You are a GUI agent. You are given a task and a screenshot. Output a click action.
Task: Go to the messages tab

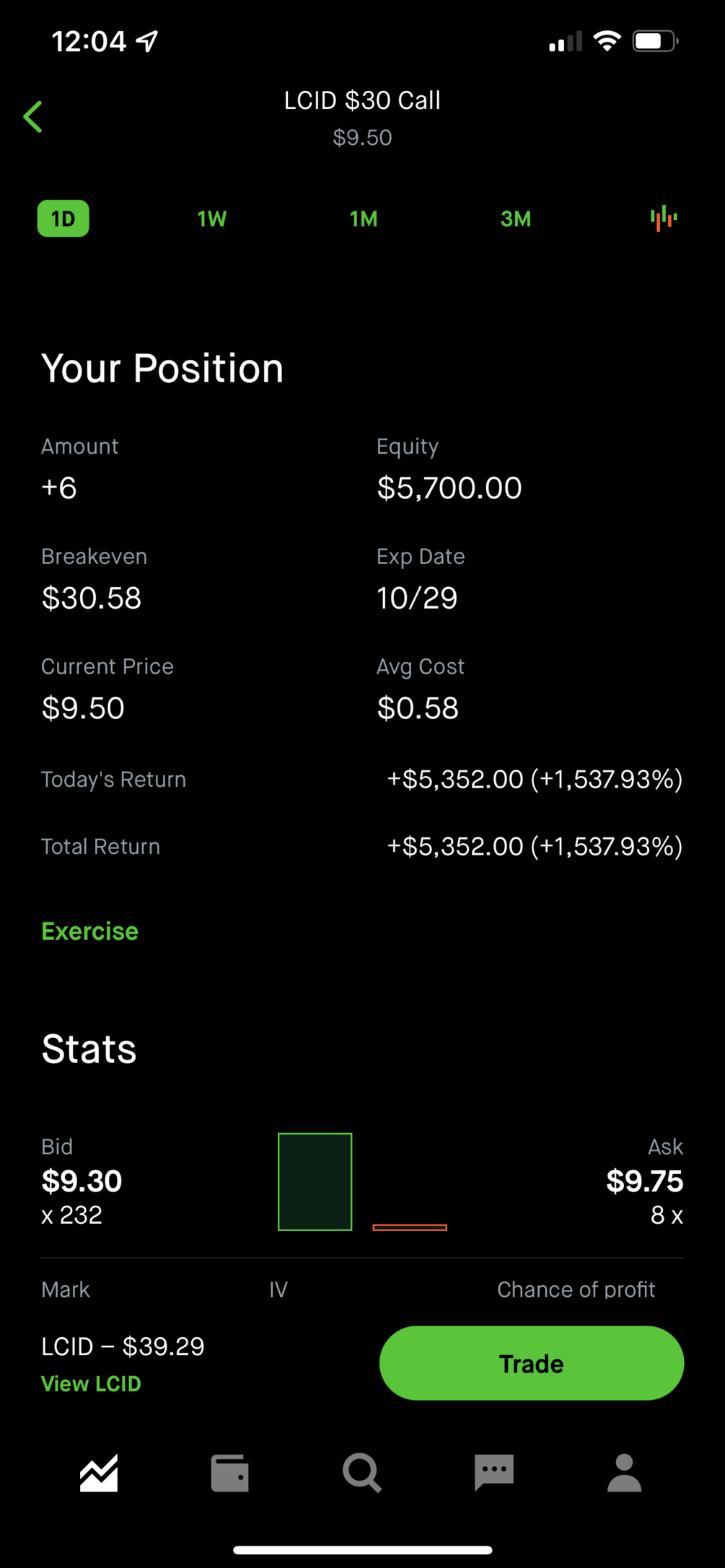point(494,1473)
